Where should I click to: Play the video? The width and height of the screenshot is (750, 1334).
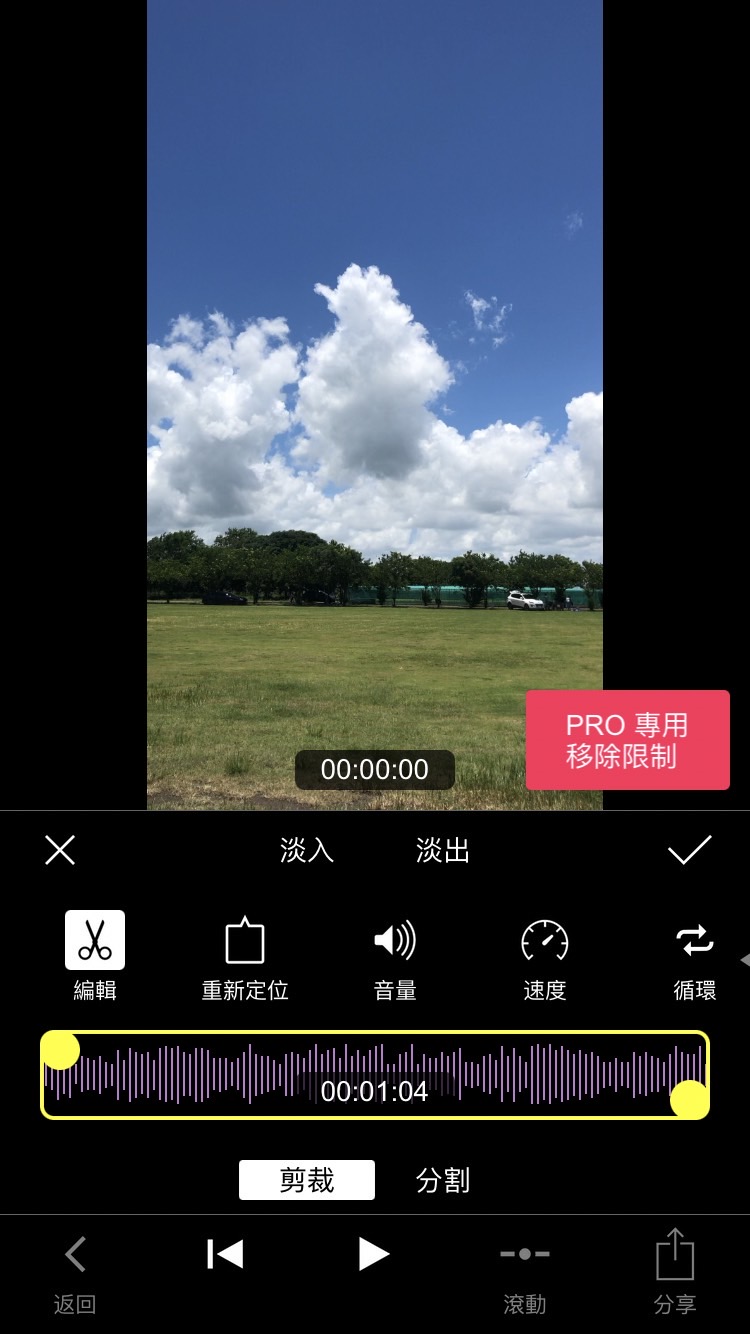click(374, 1253)
